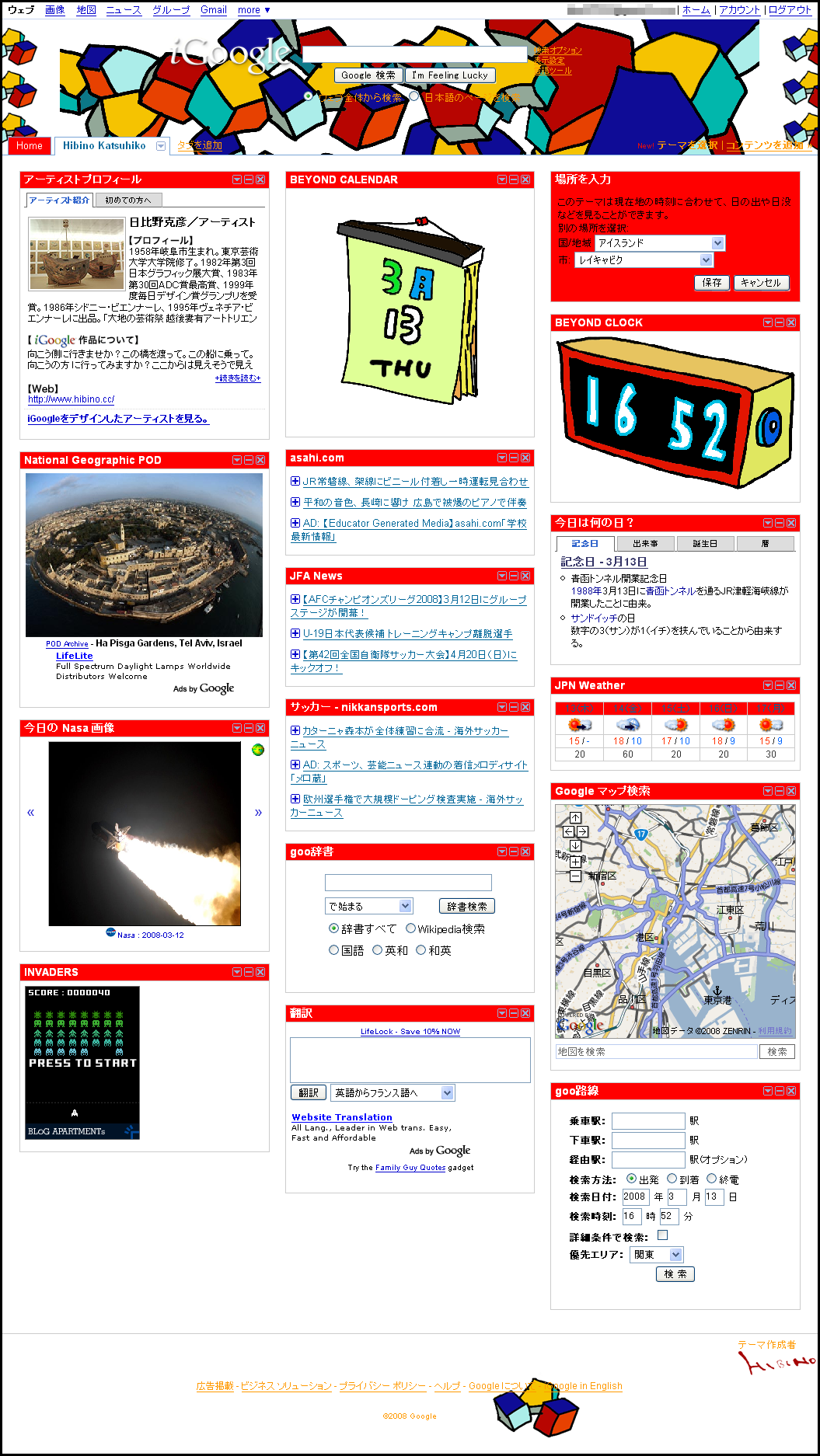
Task: Open the http://www.hibino.cc/ link
Action: [x=72, y=399]
